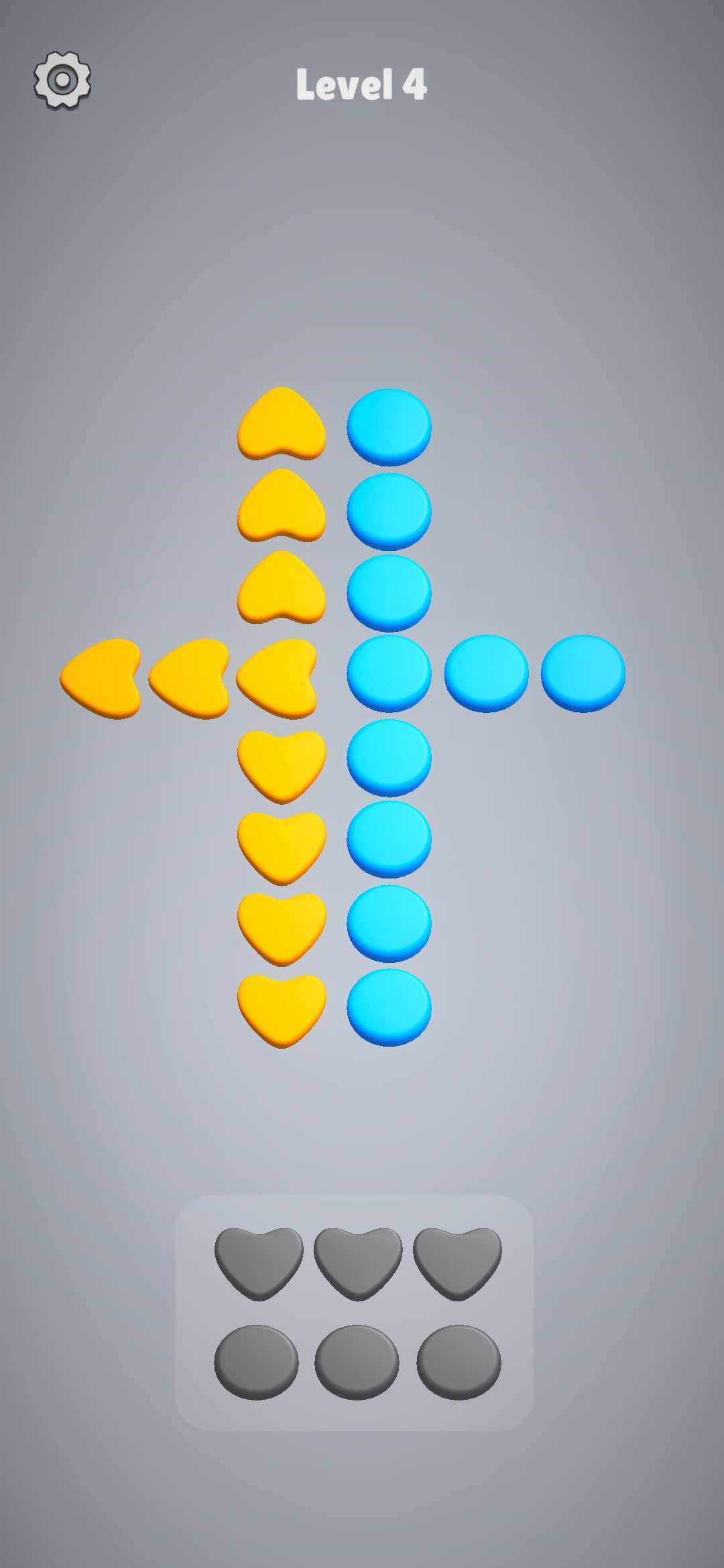Open the settings gear
Screen dimensions: 724x1568
click(62, 80)
